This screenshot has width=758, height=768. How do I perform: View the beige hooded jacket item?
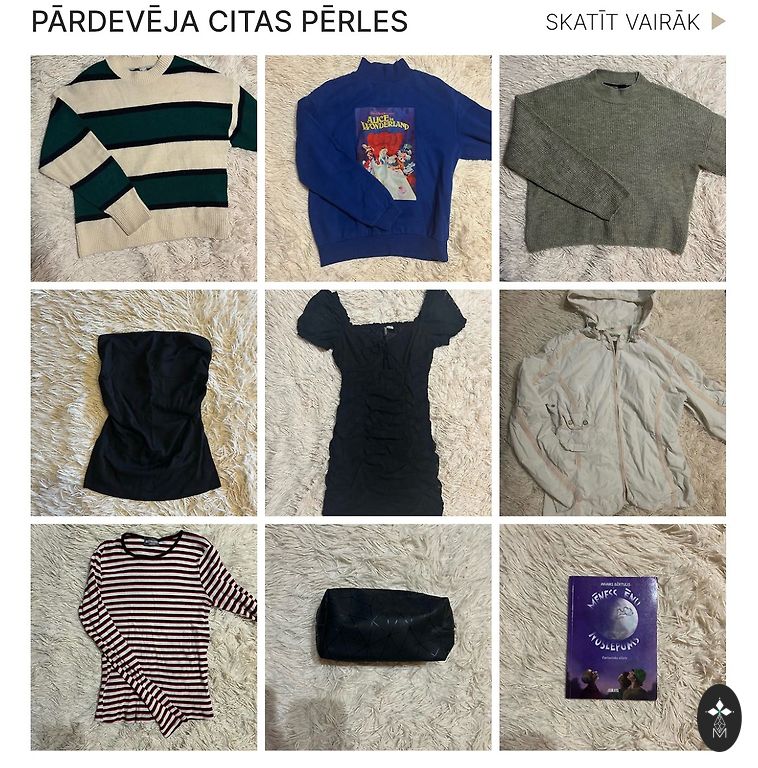[x=612, y=403]
